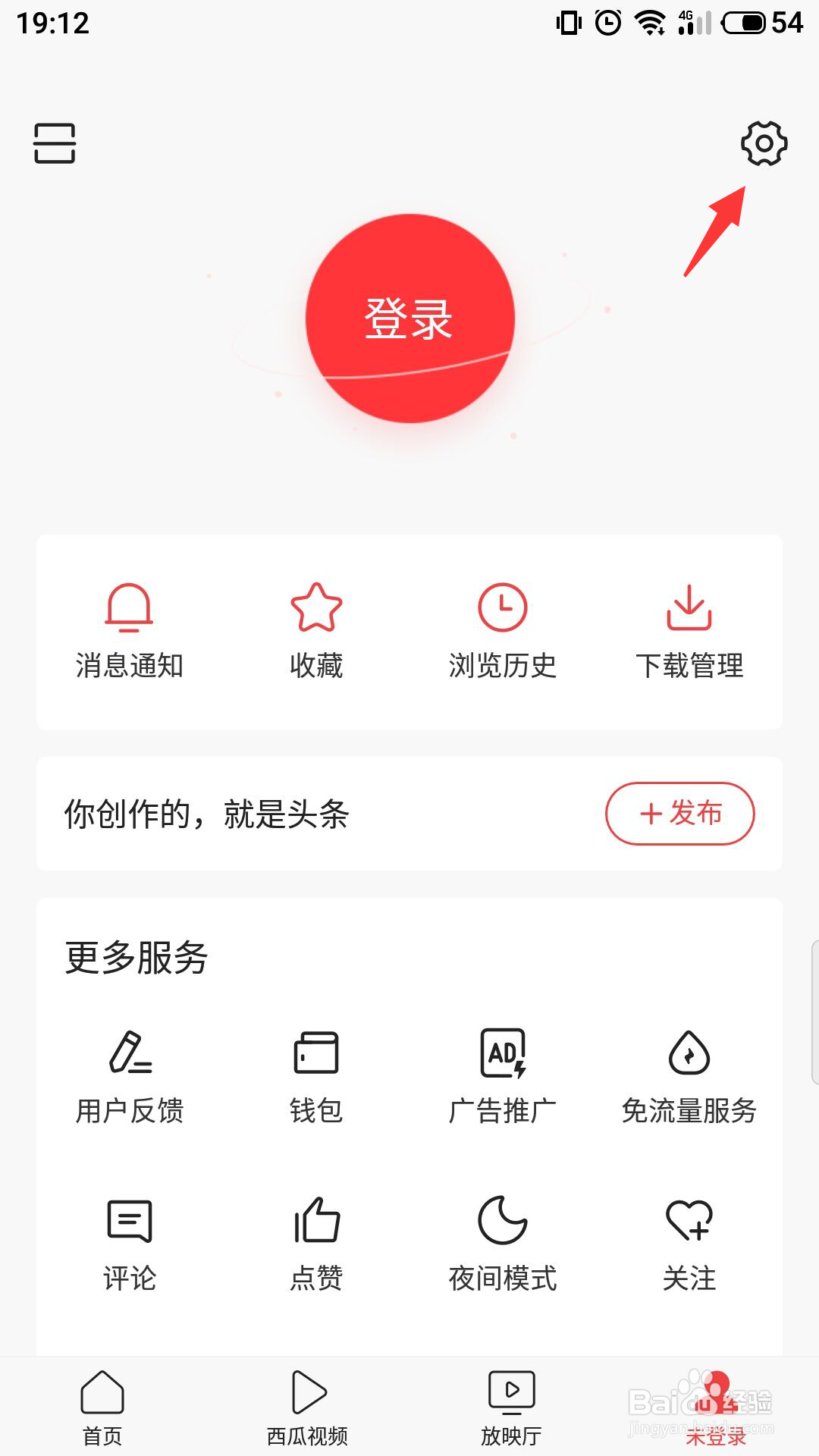Open the settings gear icon

764,143
